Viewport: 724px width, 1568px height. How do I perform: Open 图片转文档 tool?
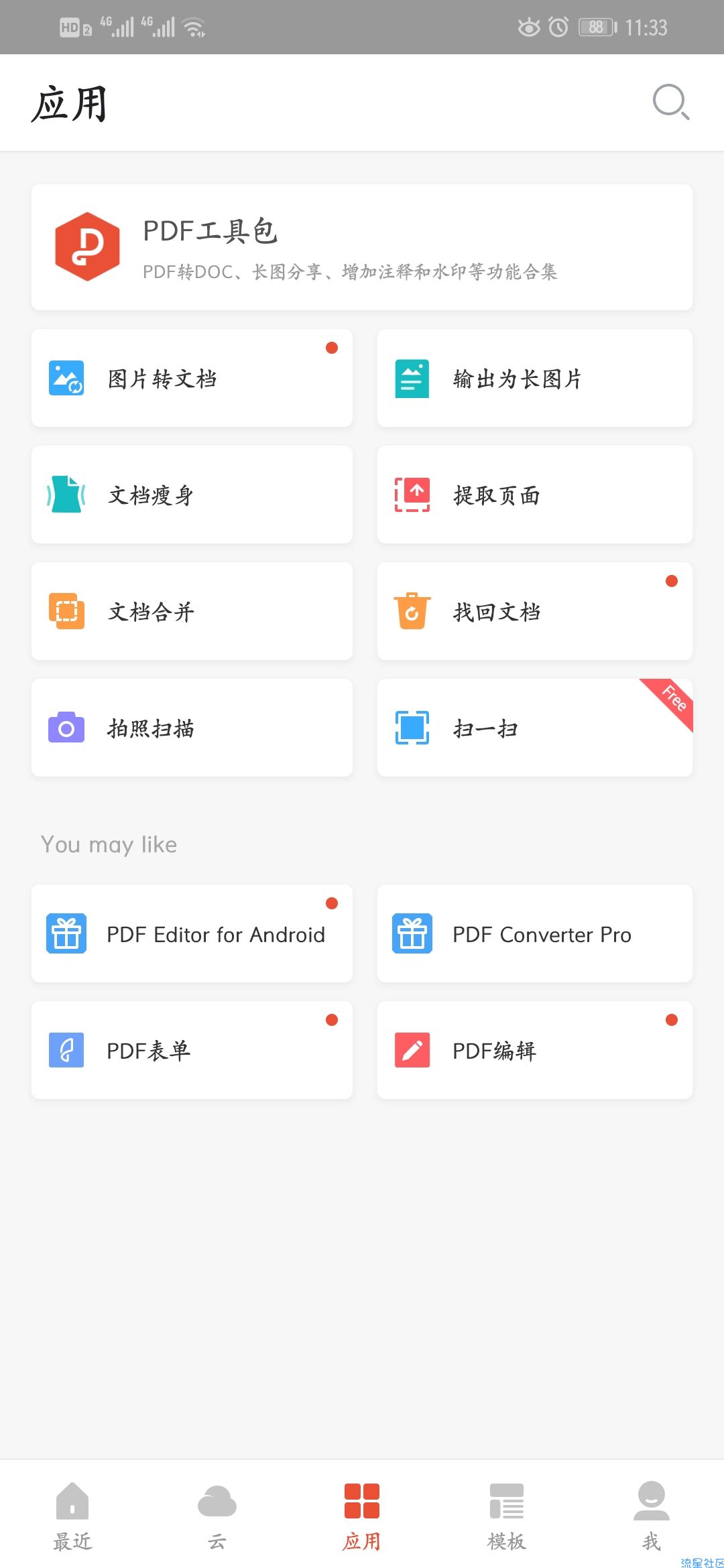point(192,379)
